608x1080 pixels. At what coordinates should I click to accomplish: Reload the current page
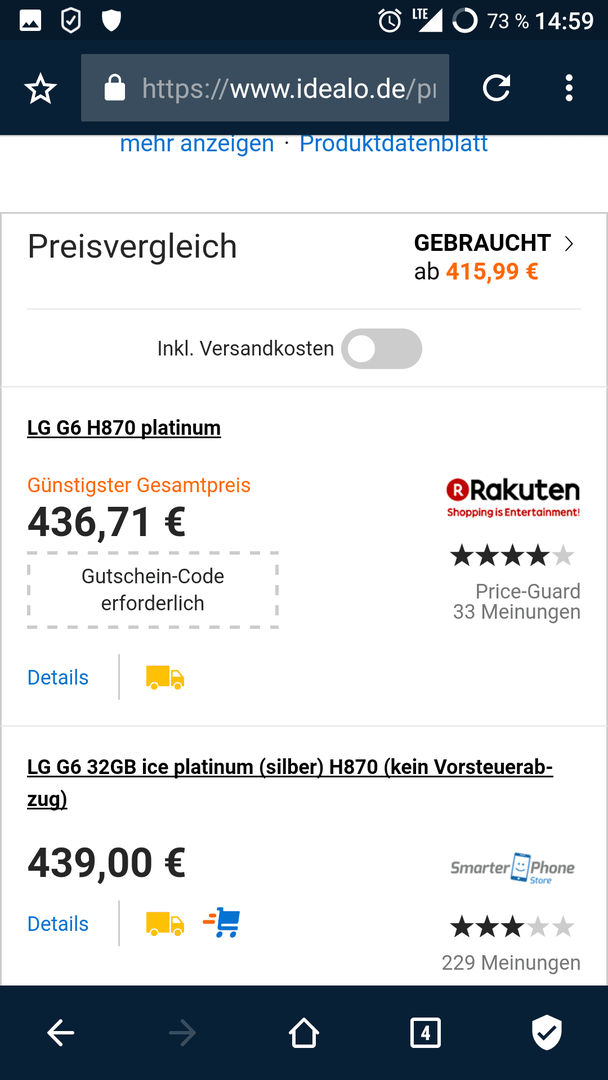[496, 88]
